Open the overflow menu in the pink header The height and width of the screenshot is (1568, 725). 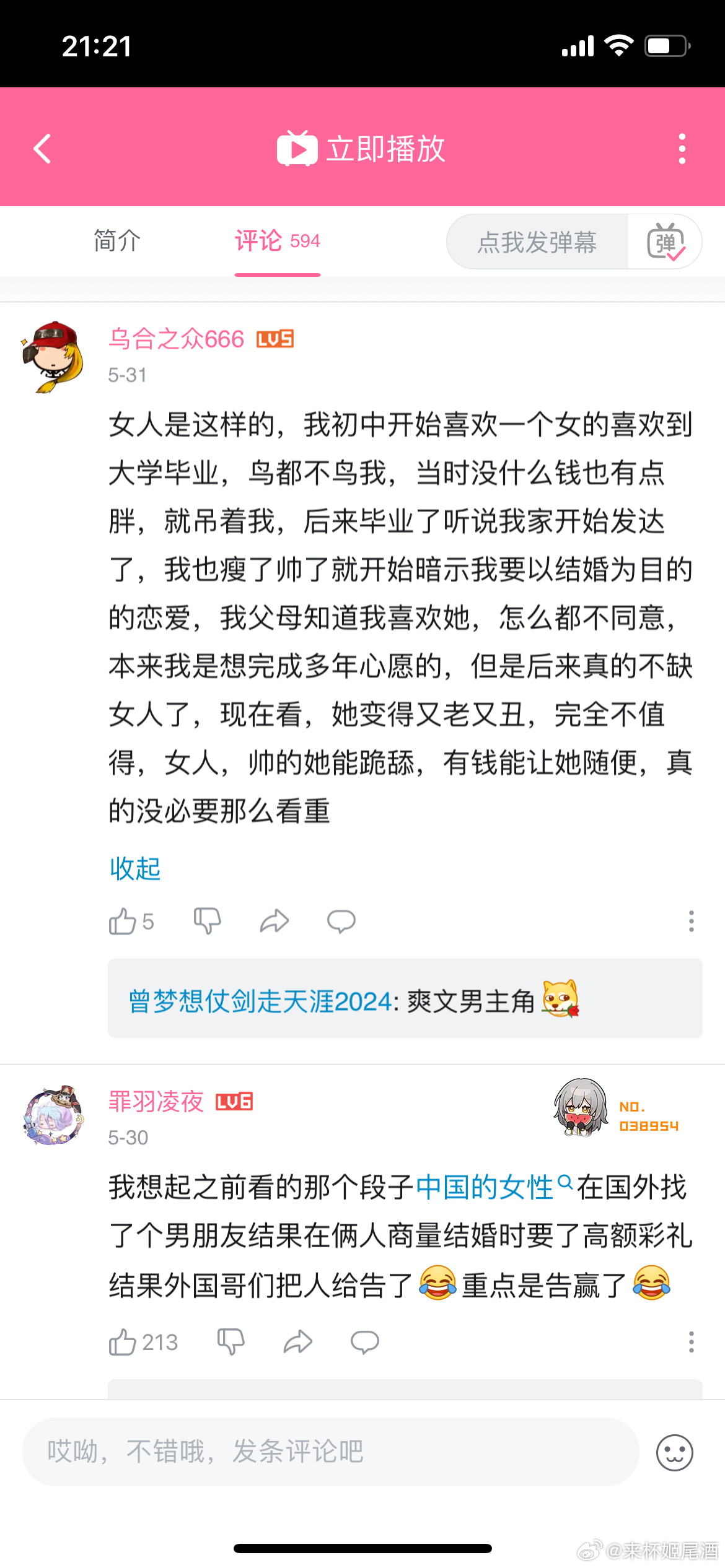click(x=682, y=149)
